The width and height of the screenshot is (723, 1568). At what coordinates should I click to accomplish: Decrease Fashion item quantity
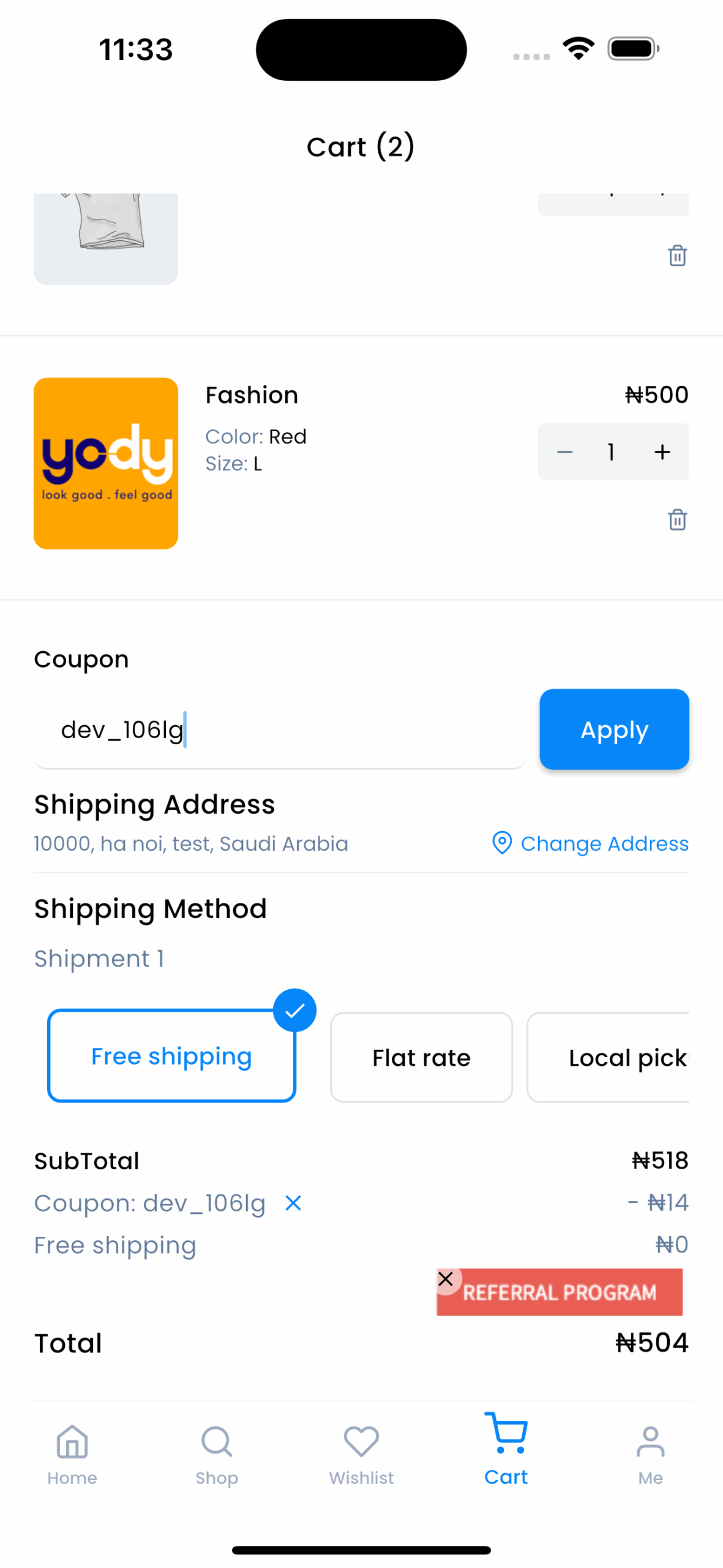[x=564, y=452]
